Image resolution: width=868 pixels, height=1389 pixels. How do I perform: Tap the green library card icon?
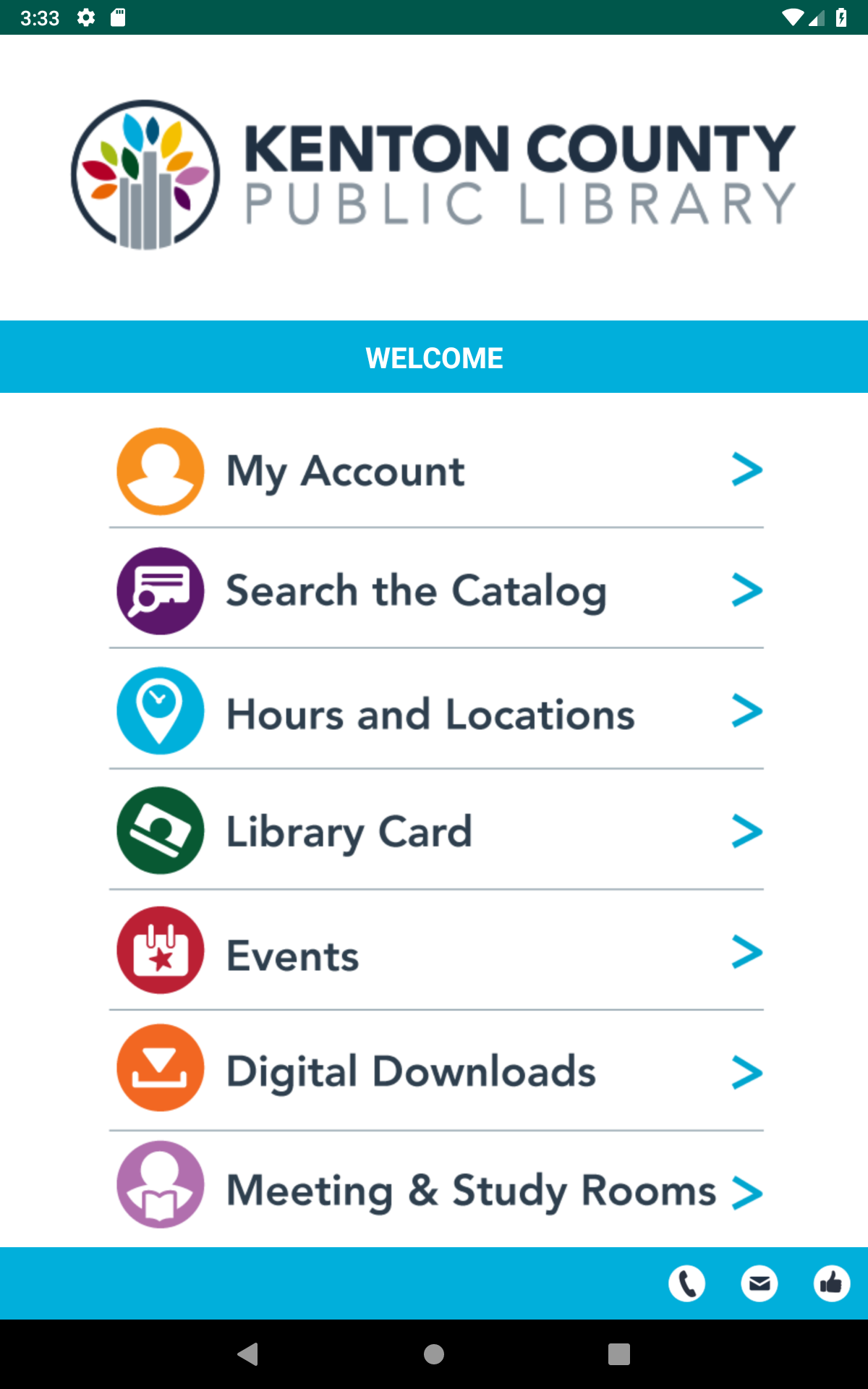pyautogui.click(x=160, y=830)
